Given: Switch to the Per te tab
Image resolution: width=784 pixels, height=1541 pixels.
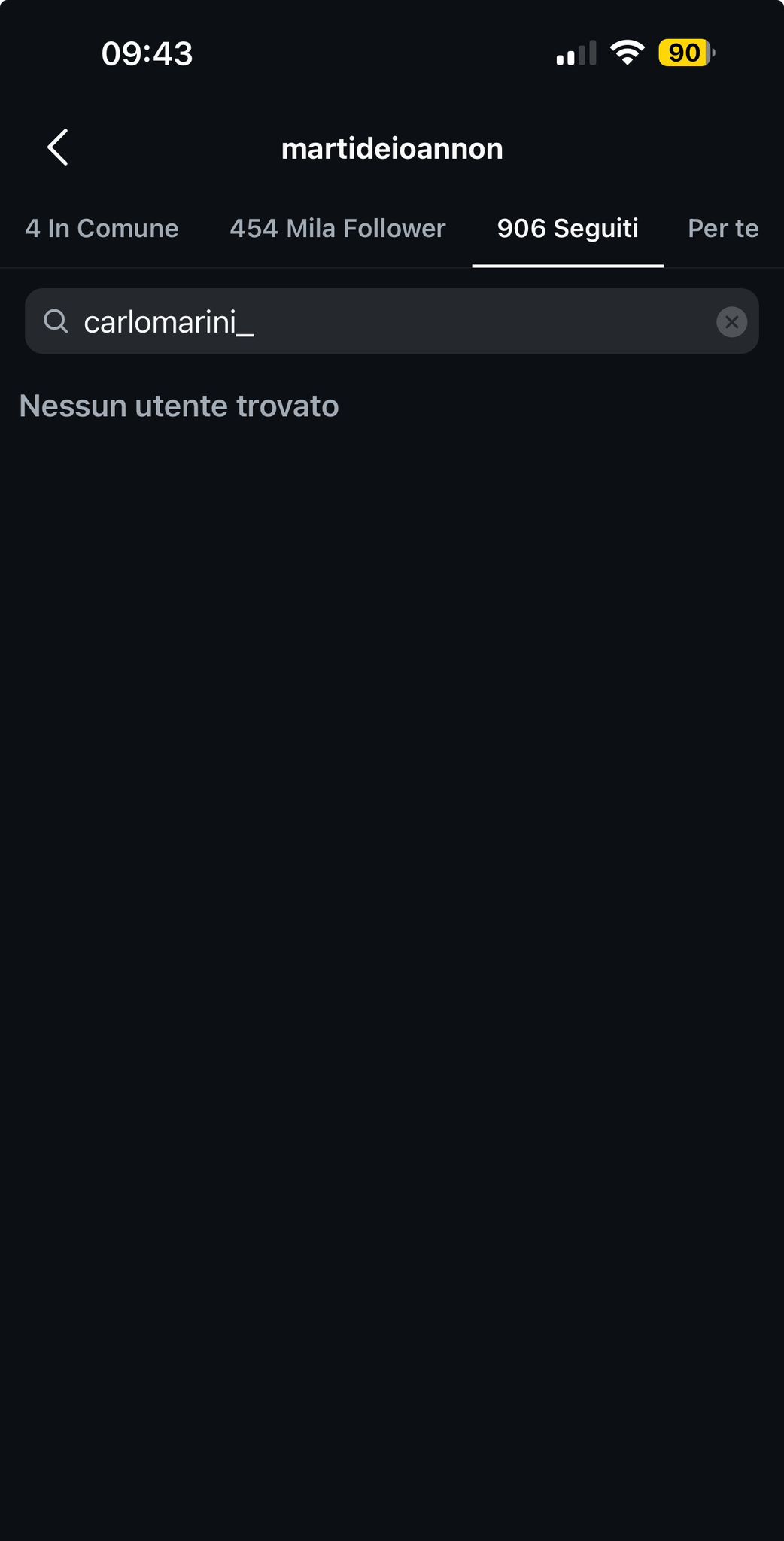Looking at the screenshot, I should tap(722, 229).
